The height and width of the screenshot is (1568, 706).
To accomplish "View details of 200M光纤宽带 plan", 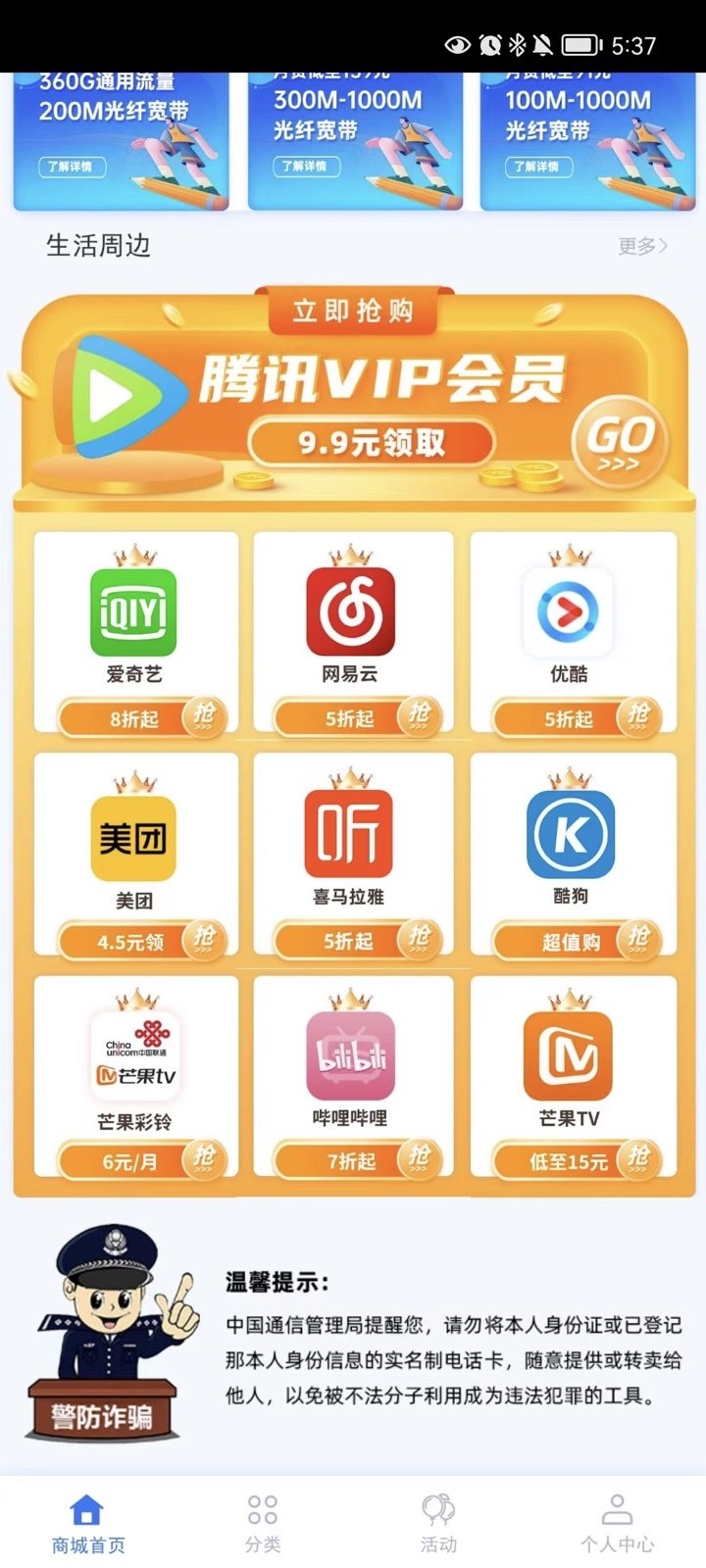I will (x=70, y=167).
